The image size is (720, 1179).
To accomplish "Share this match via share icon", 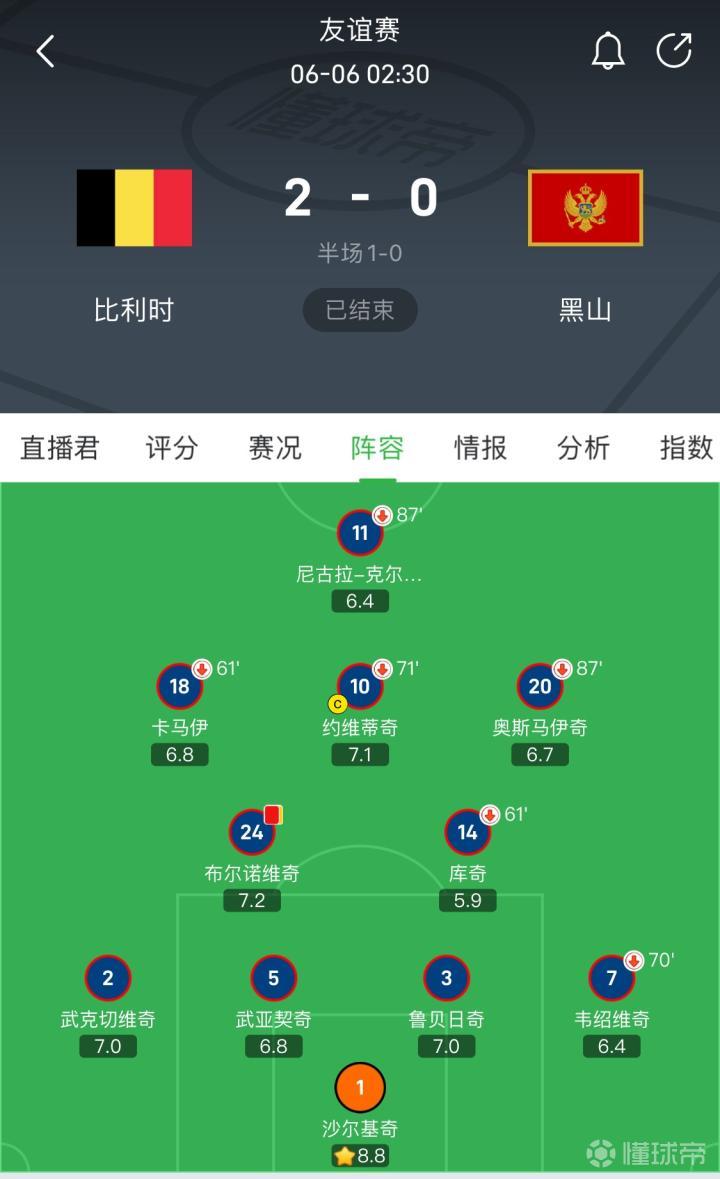I will 673,50.
